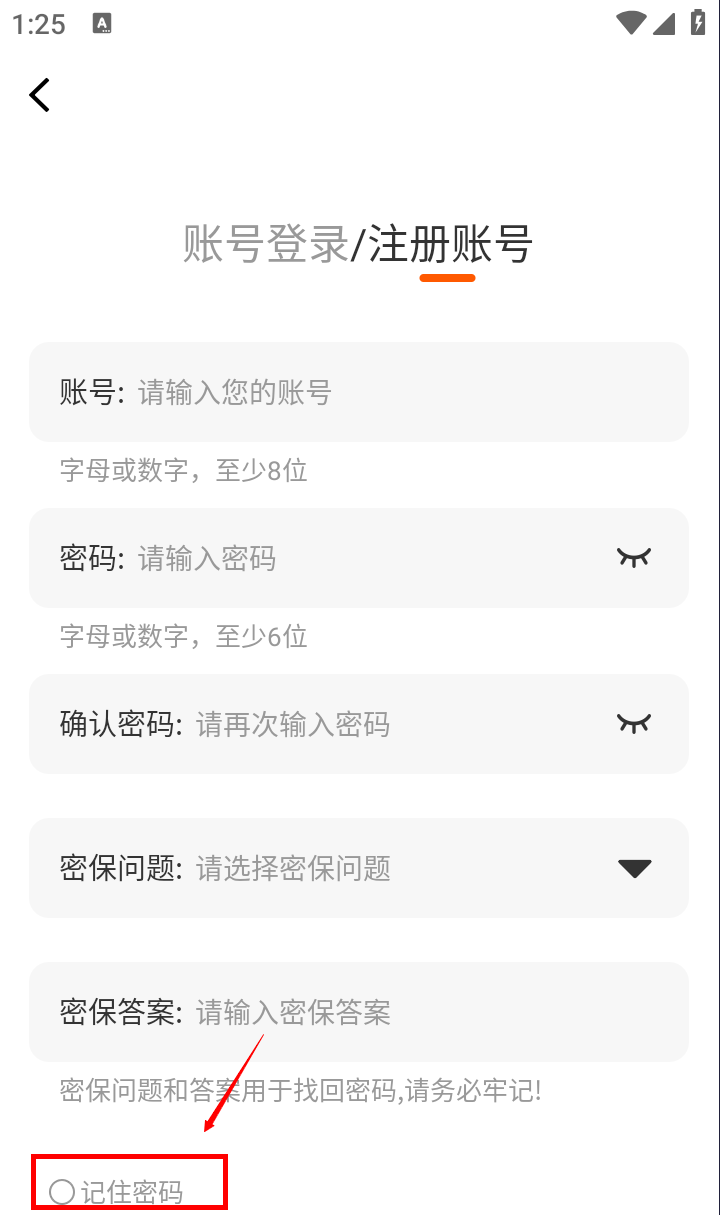Switch to the 账号登录 tab

click(265, 244)
